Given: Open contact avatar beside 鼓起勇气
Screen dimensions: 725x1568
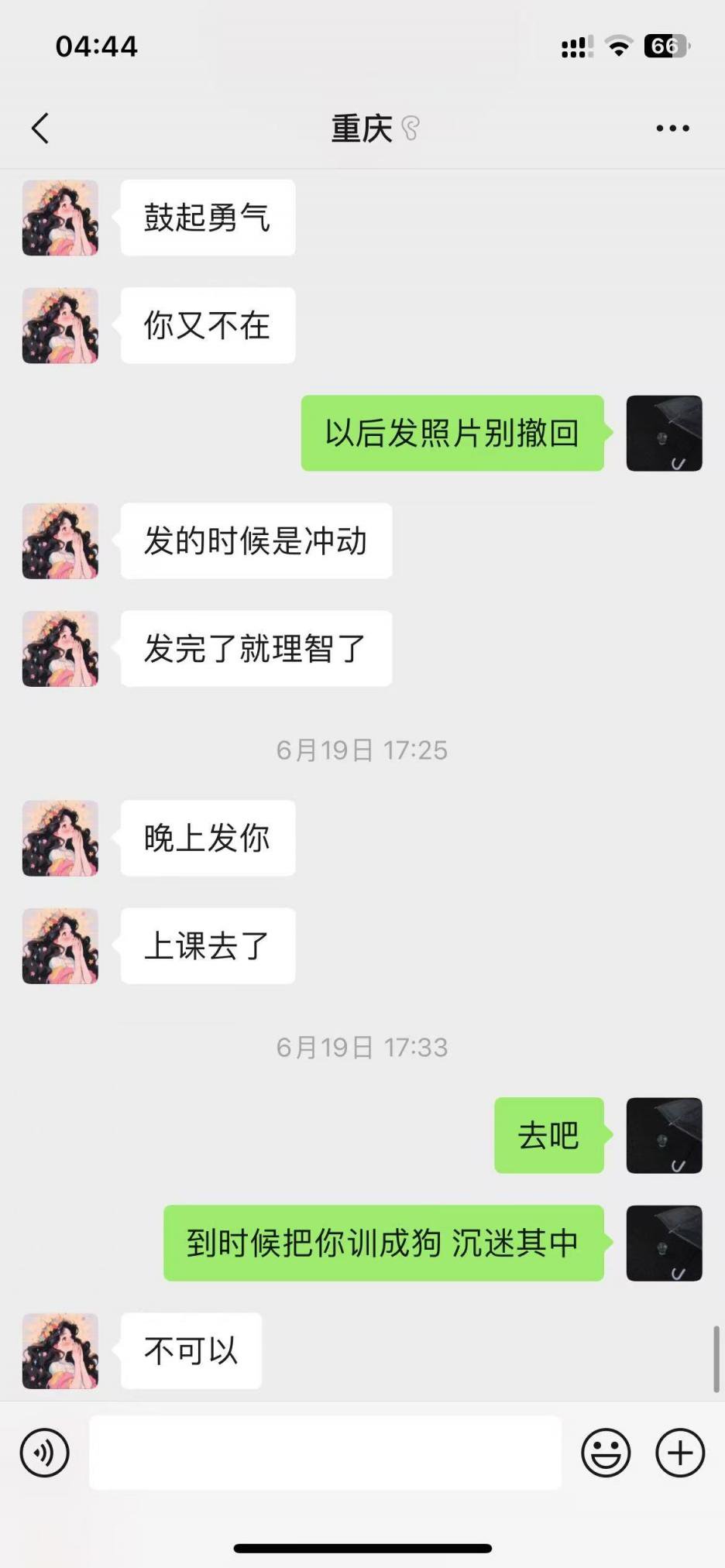Looking at the screenshot, I should coord(60,218).
